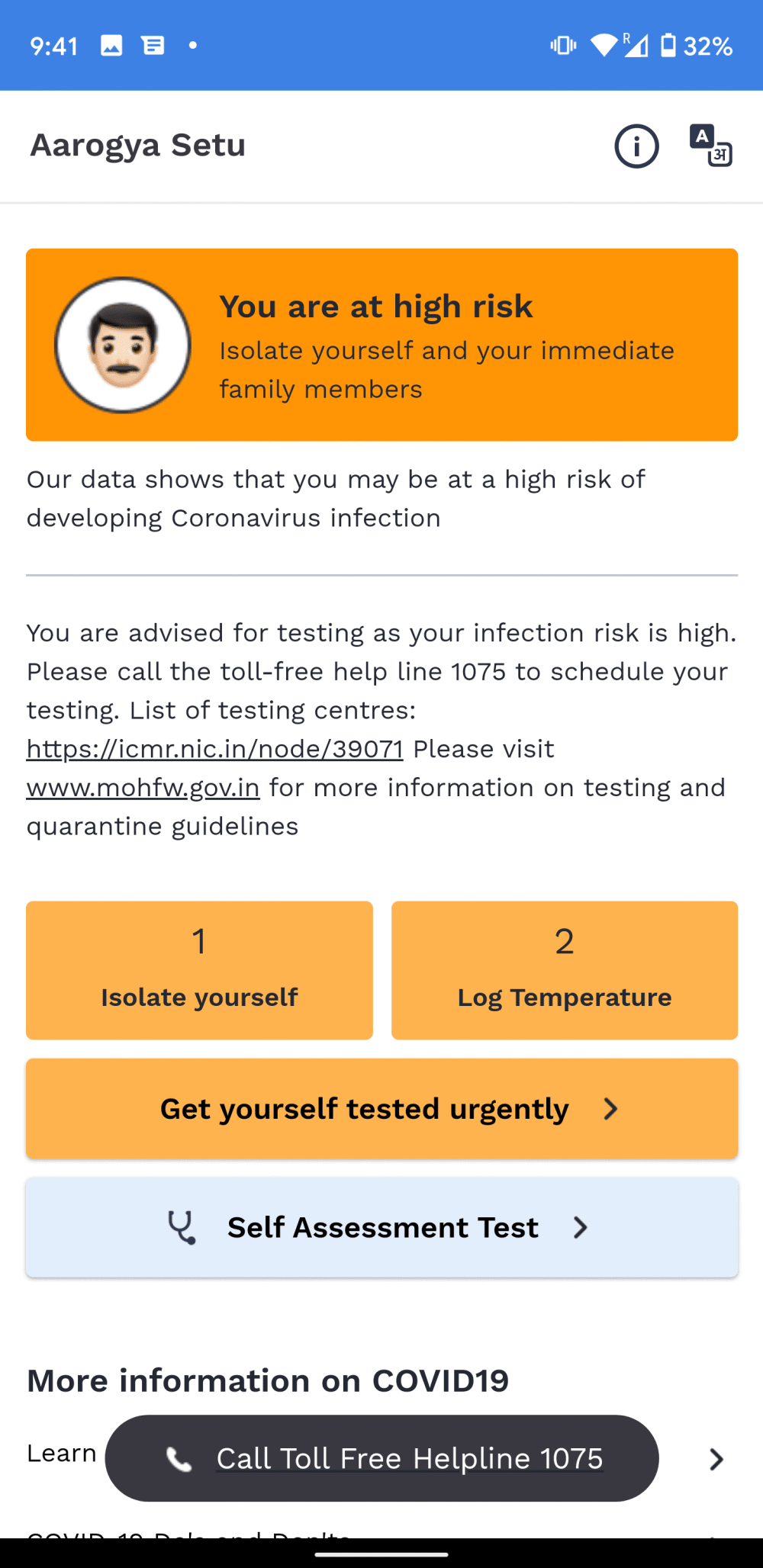Call Toll Free Helpline 1075

(381, 1458)
